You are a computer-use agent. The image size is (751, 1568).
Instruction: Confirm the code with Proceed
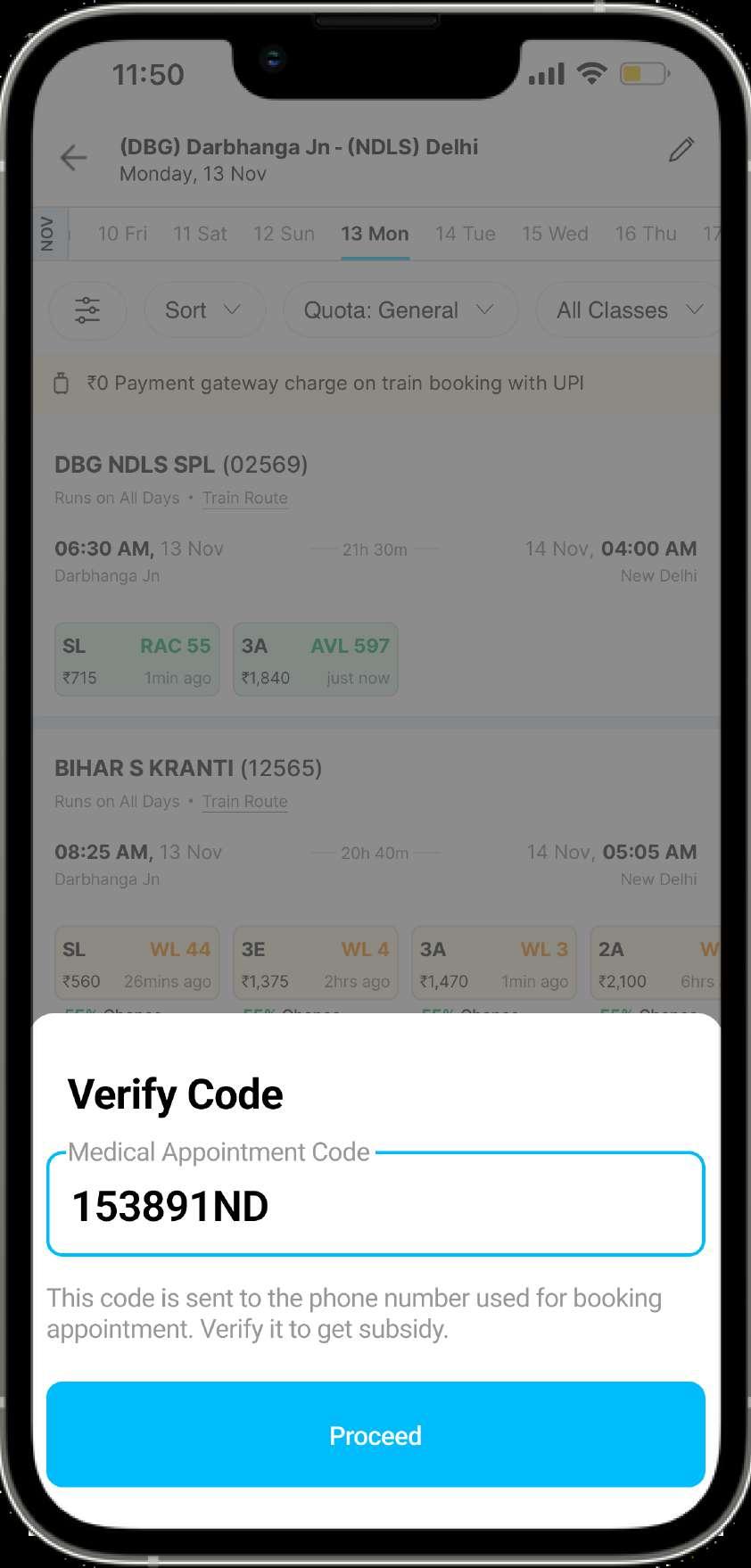(x=375, y=1435)
